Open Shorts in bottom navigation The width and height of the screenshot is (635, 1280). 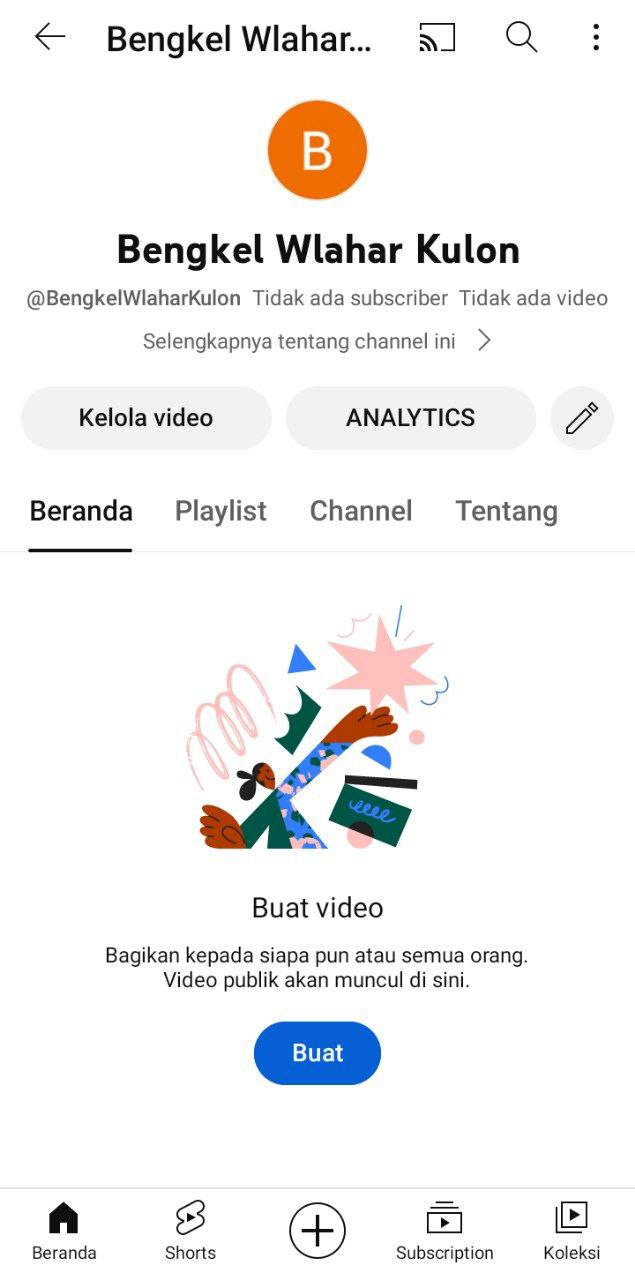190,1231
